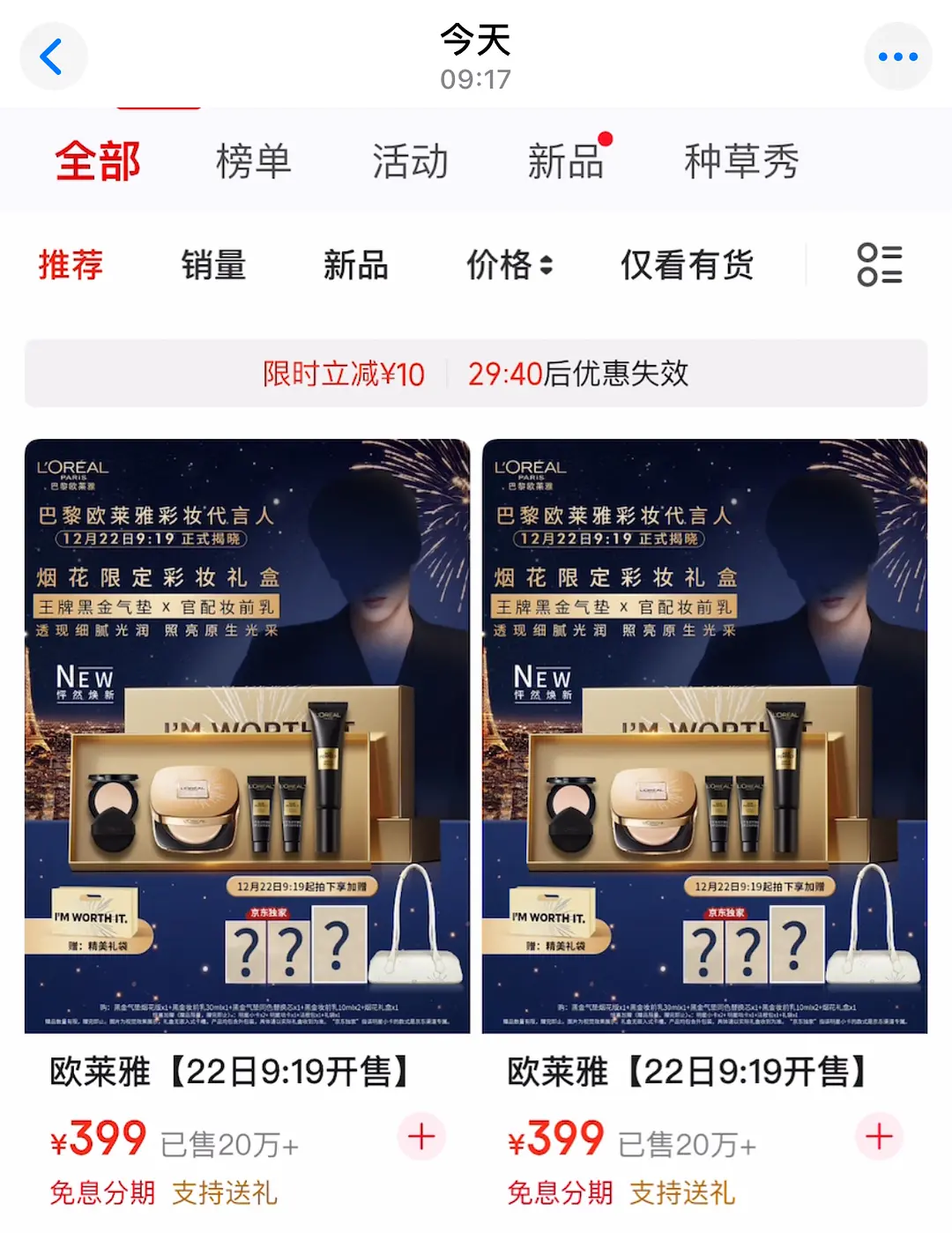The width and height of the screenshot is (952, 1233).
Task: Toggle the 价格 price sort order
Action: 509,264
